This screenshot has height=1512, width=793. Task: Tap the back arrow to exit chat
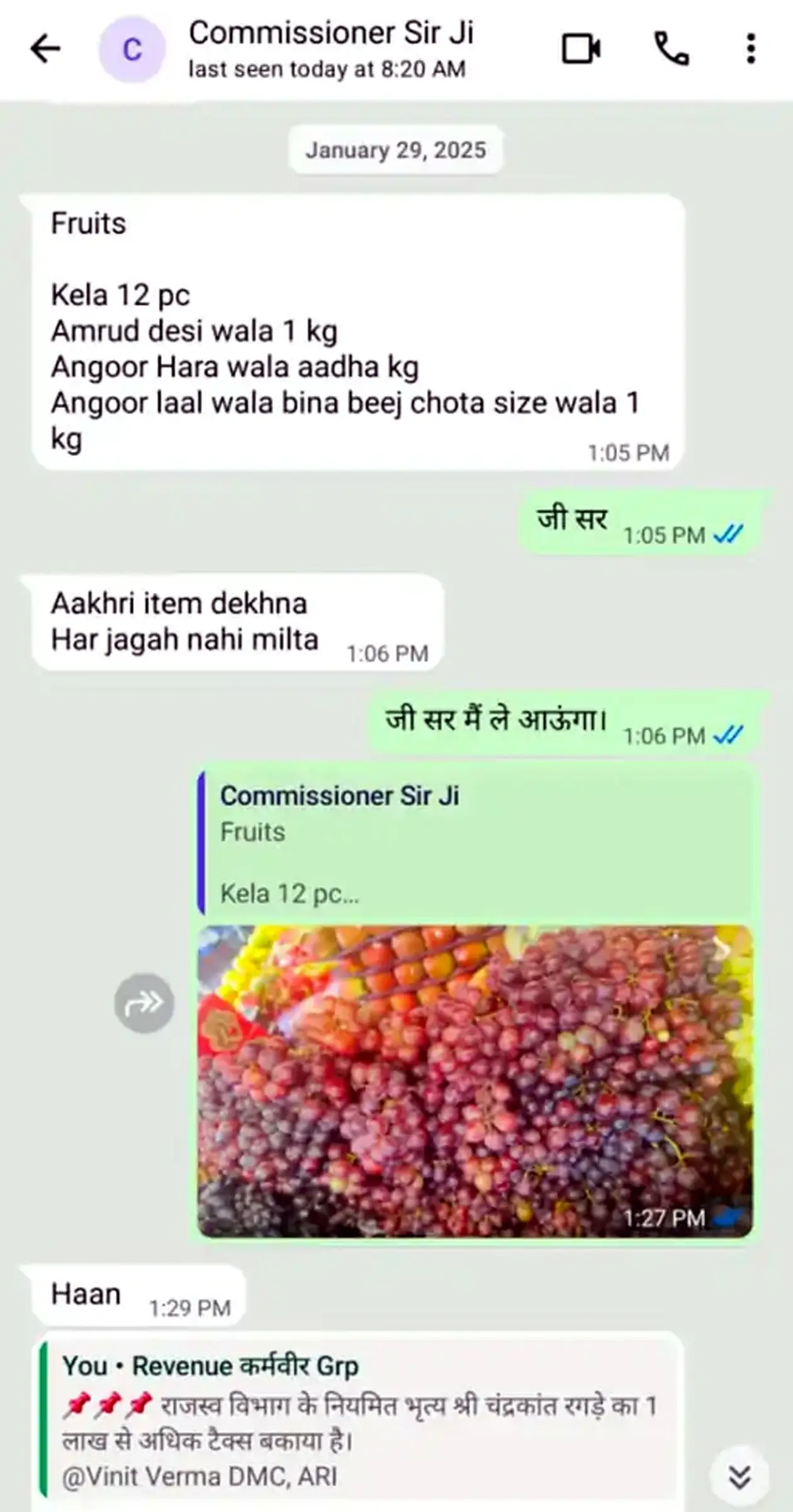45,49
